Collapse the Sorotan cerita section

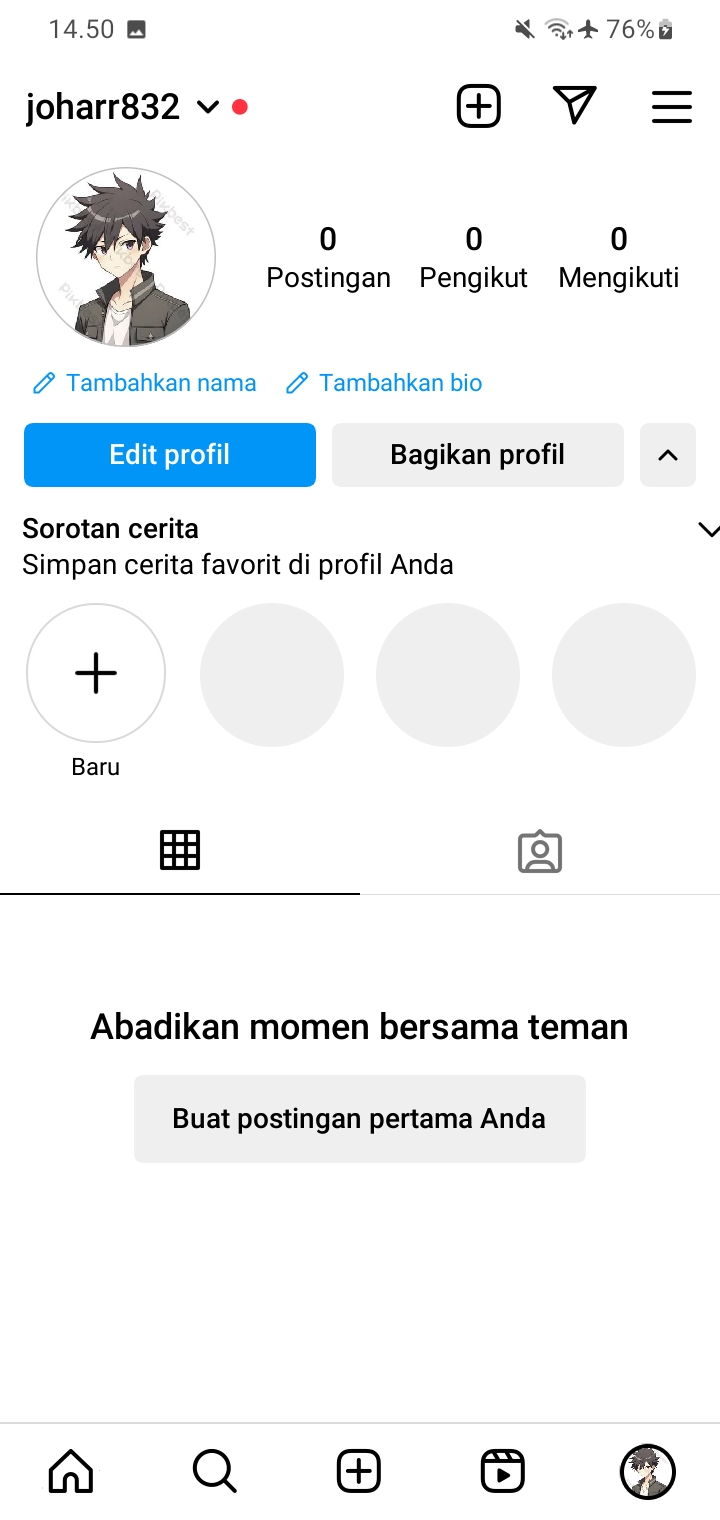tap(708, 530)
